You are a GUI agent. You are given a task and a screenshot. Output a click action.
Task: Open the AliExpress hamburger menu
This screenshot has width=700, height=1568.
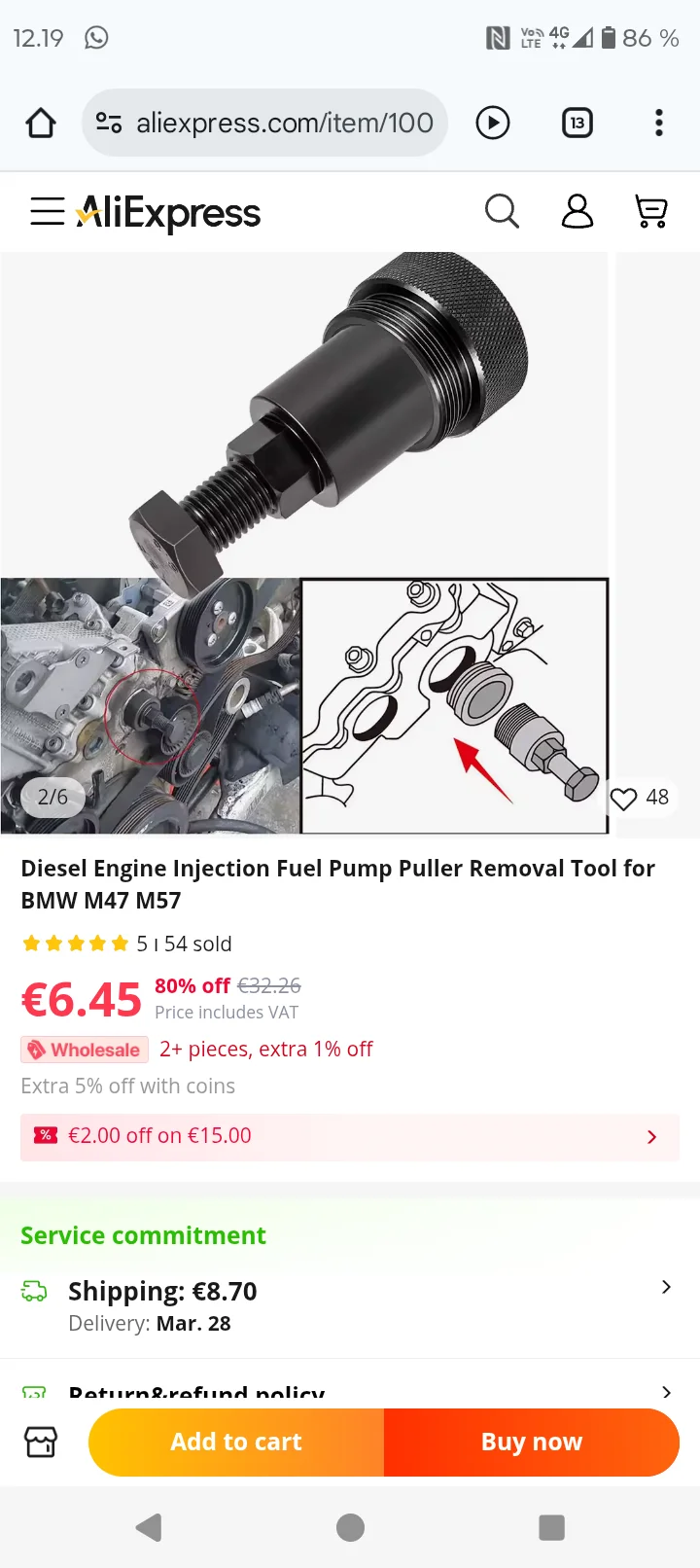click(47, 211)
